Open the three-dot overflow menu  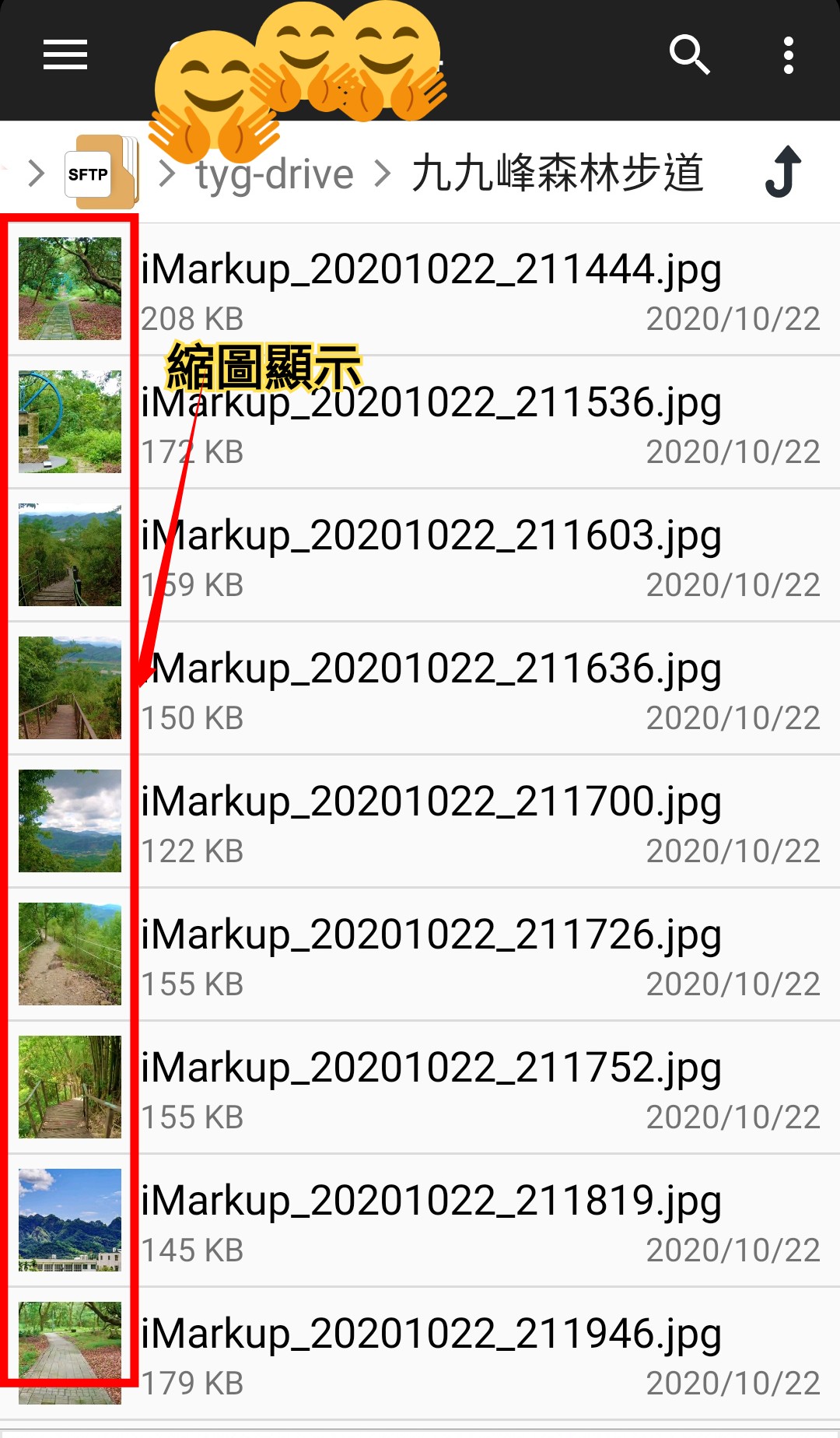[789, 55]
